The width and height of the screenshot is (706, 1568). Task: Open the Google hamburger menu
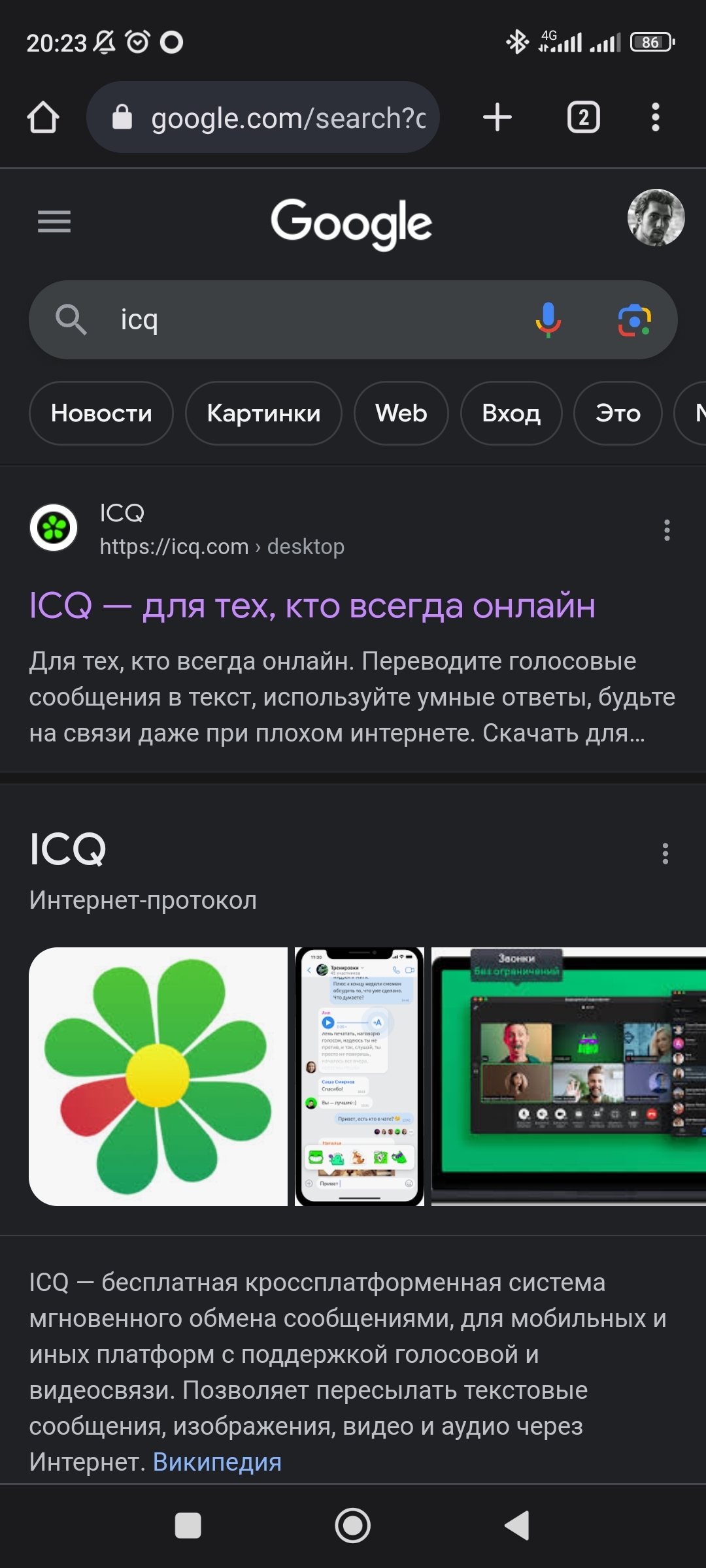pos(54,222)
